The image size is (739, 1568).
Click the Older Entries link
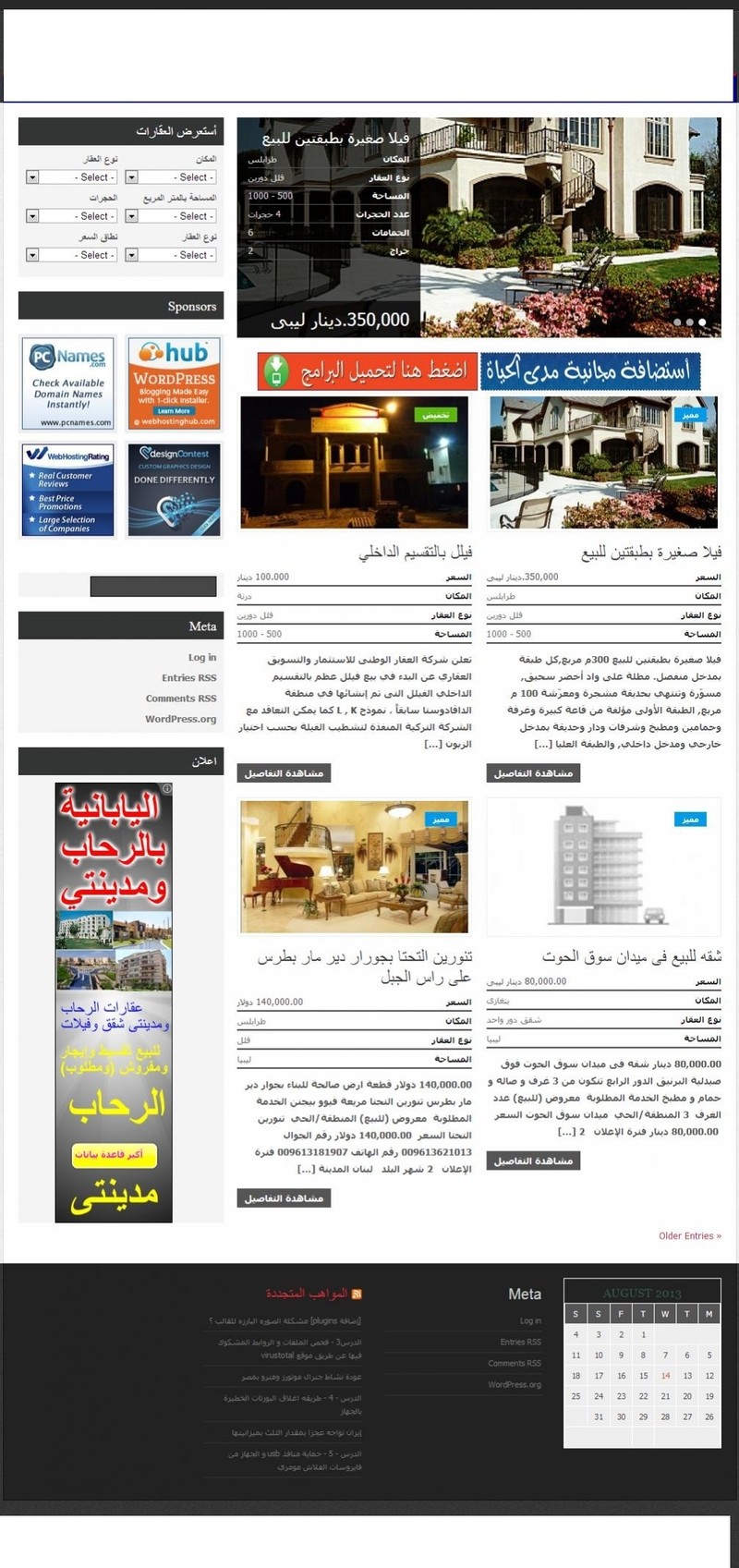coord(689,1235)
